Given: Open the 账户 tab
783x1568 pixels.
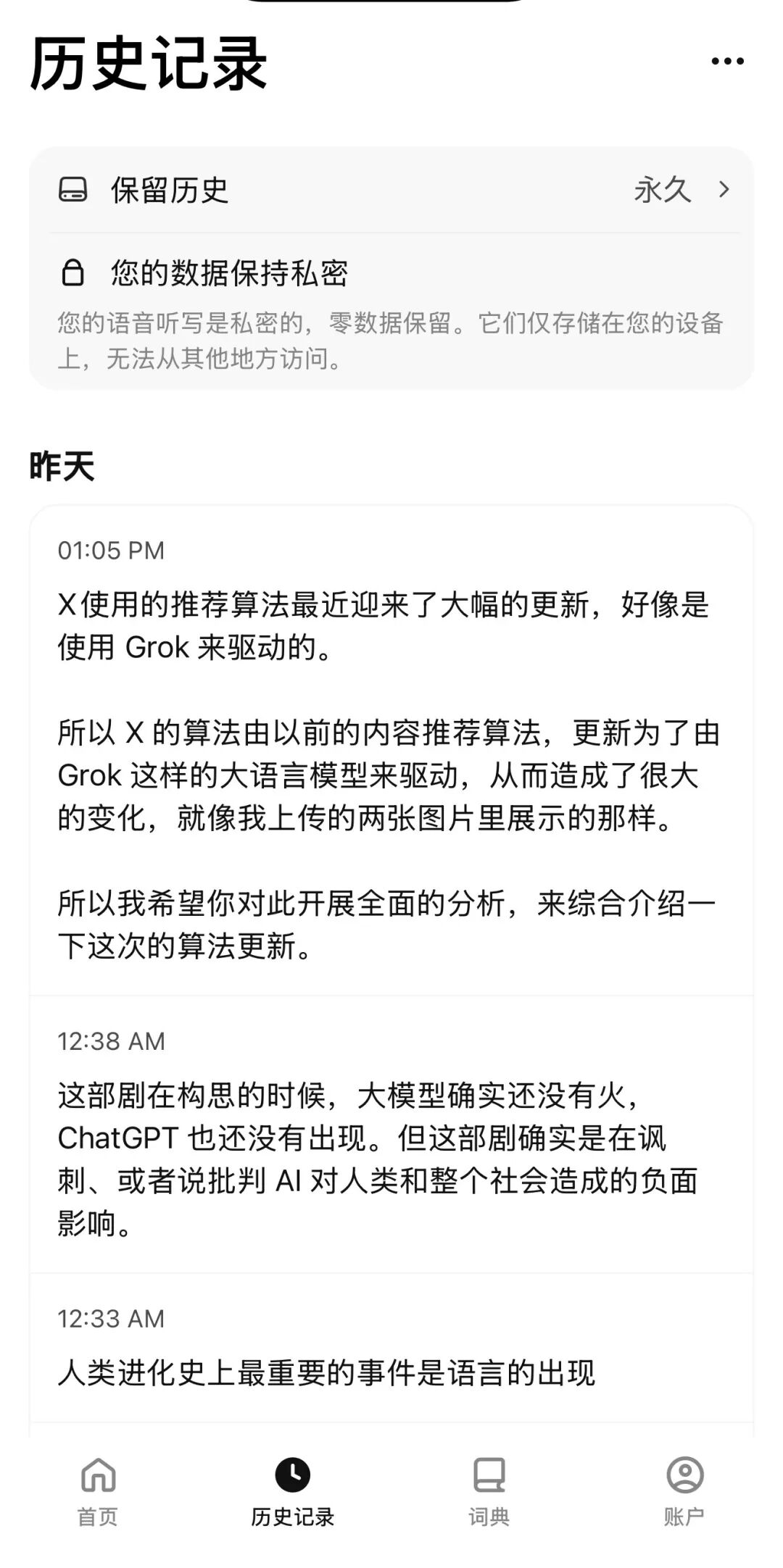Looking at the screenshot, I should [684, 1493].
